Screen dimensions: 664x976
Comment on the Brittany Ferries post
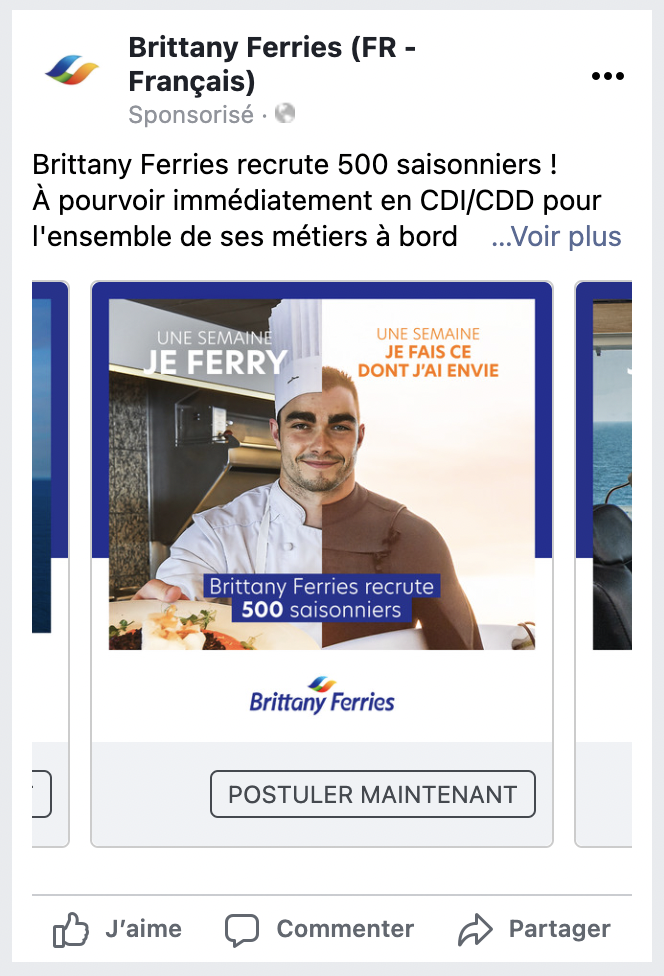(320, 929)
